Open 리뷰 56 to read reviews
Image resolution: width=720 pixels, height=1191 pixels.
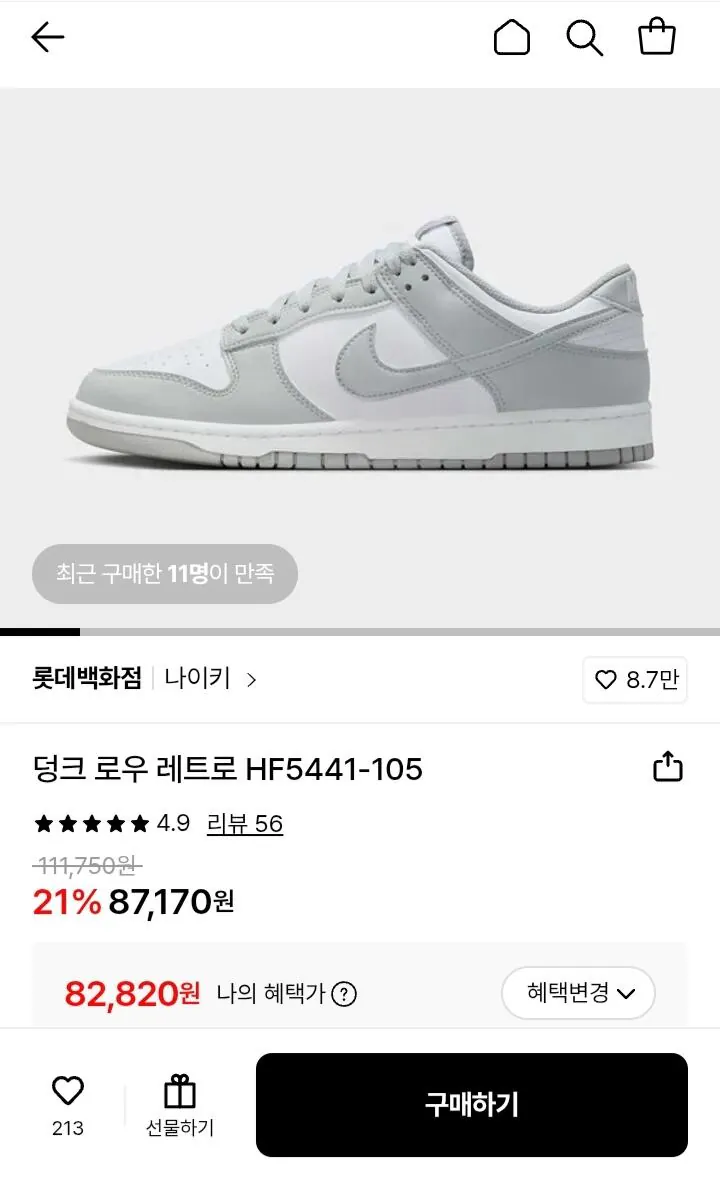point(246,824)
